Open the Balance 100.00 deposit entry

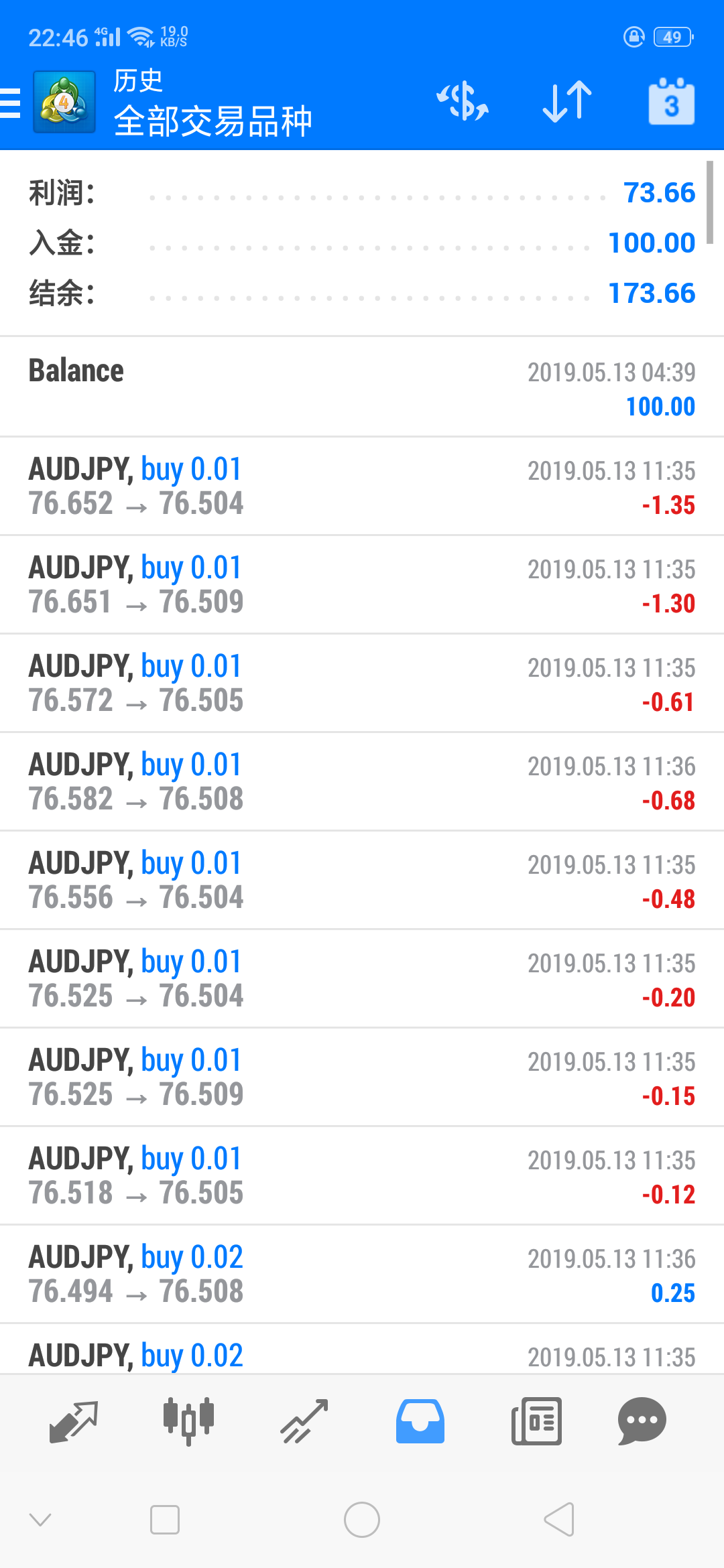tap(362, 387)
